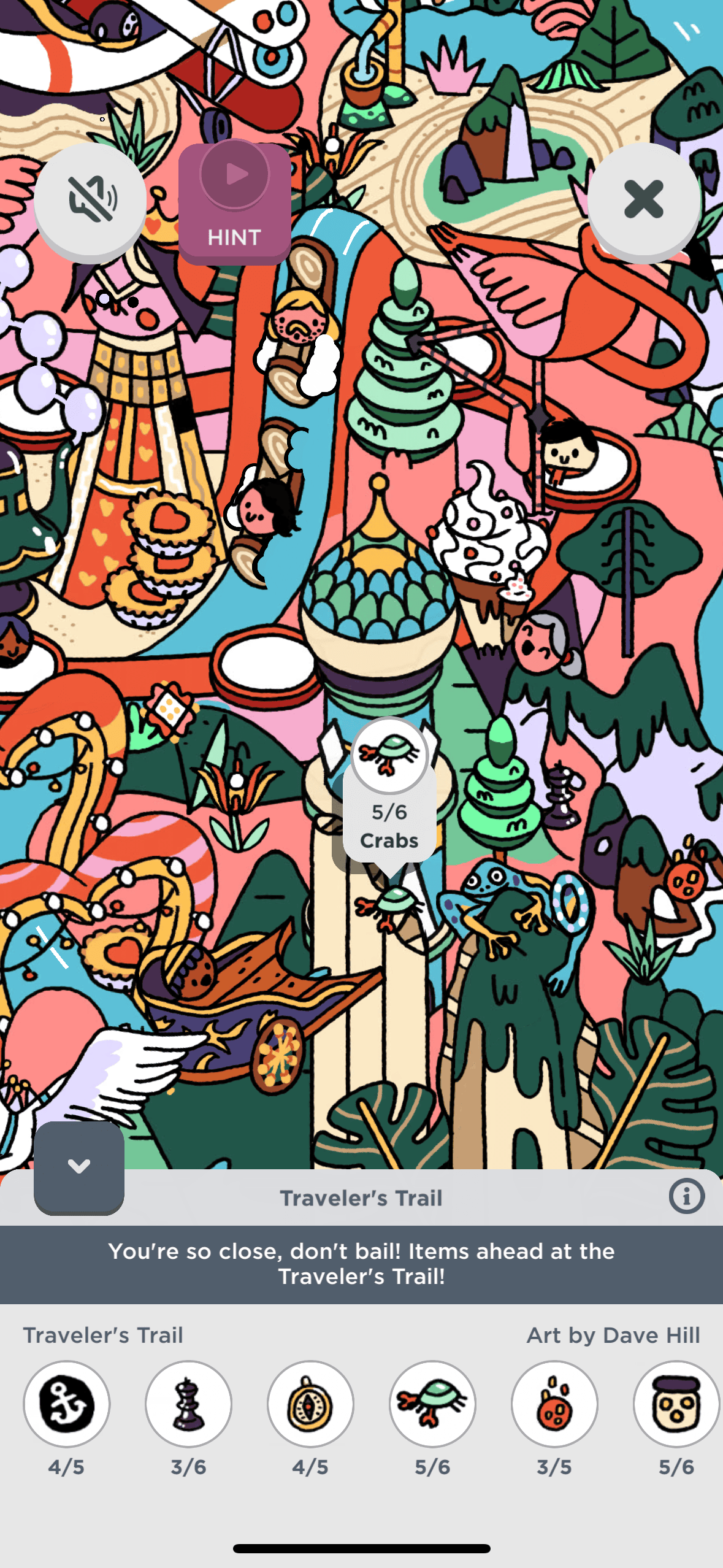Select the crab item in the tray

point(432,1404)
